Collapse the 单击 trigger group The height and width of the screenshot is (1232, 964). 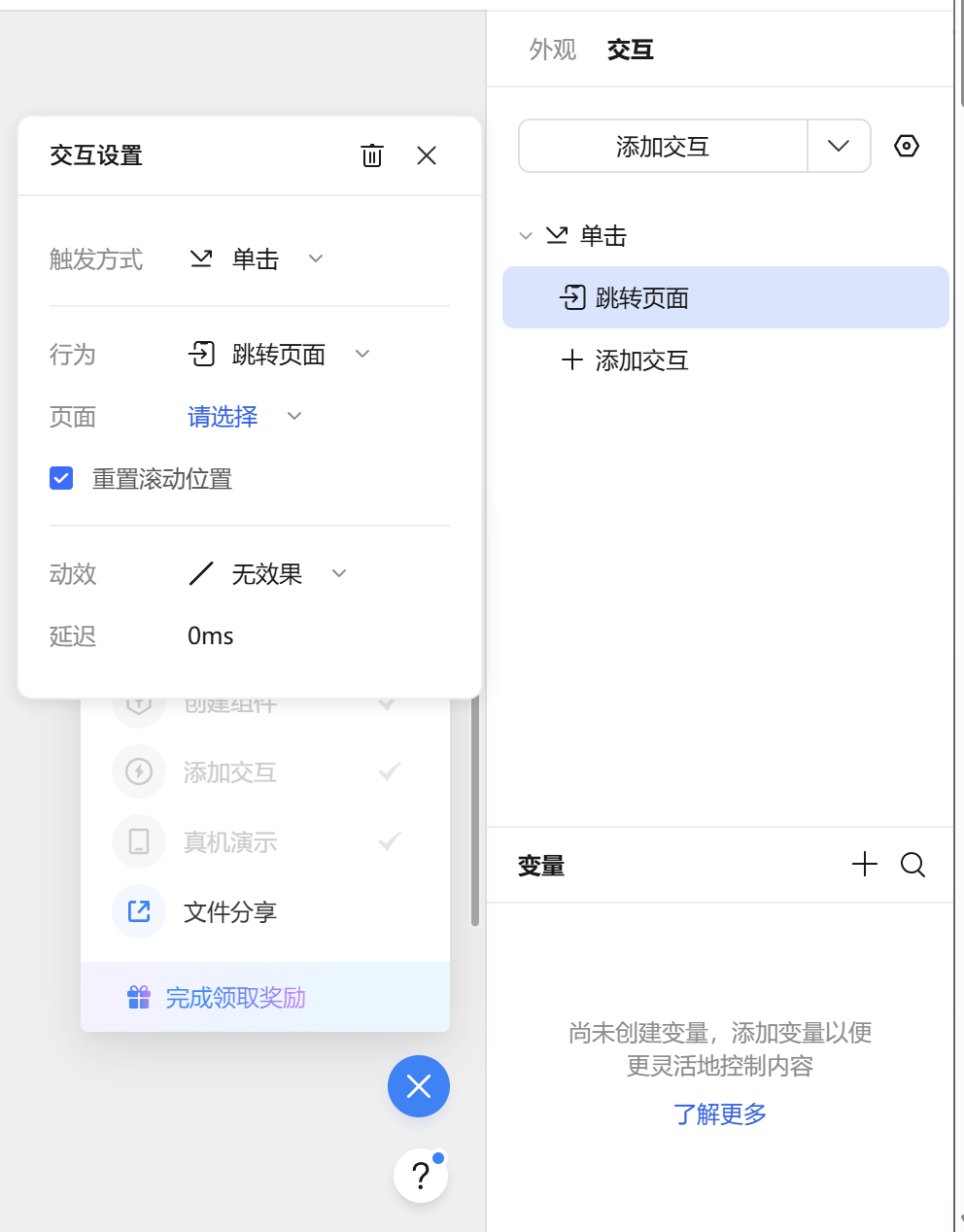[526, 235]
